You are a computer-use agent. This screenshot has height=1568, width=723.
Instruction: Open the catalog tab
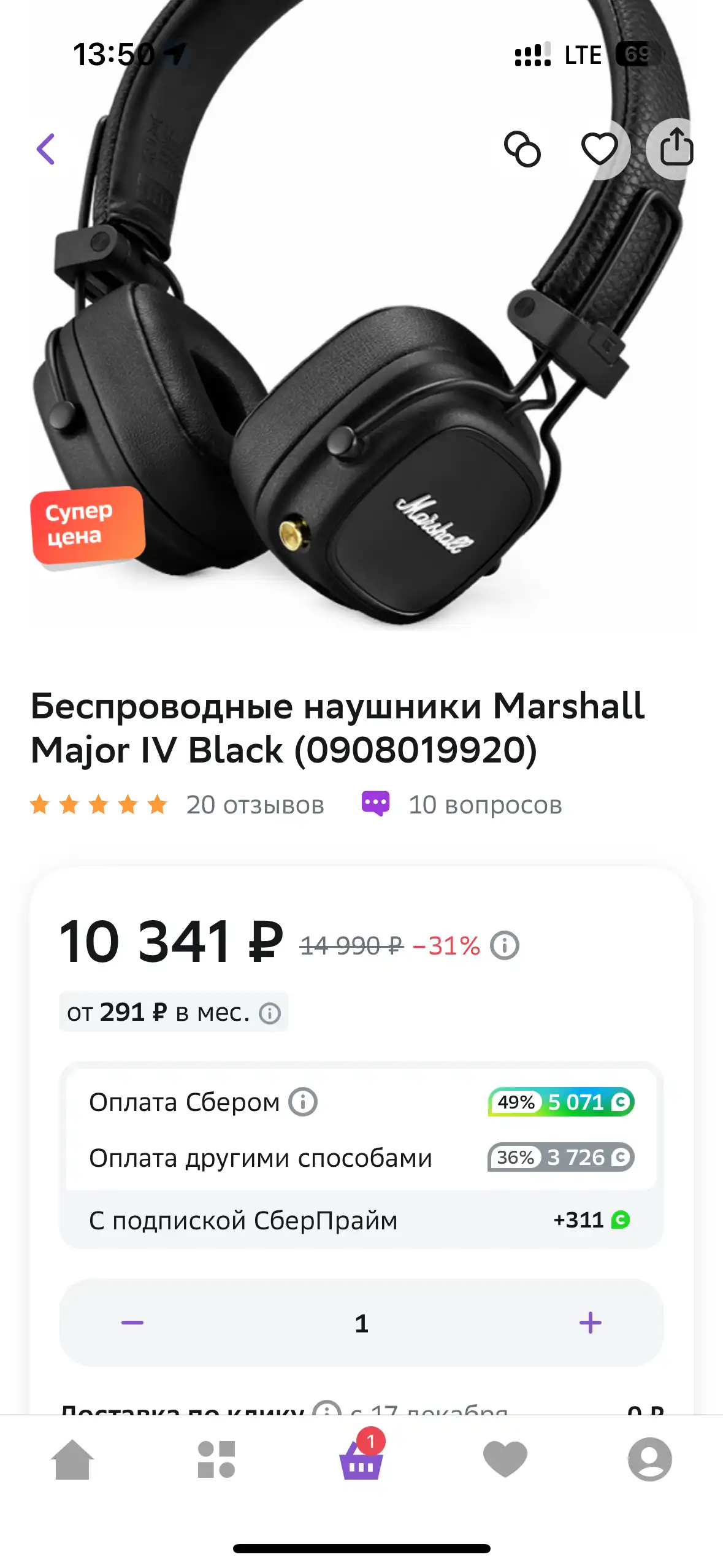[x=216, y=1459]
